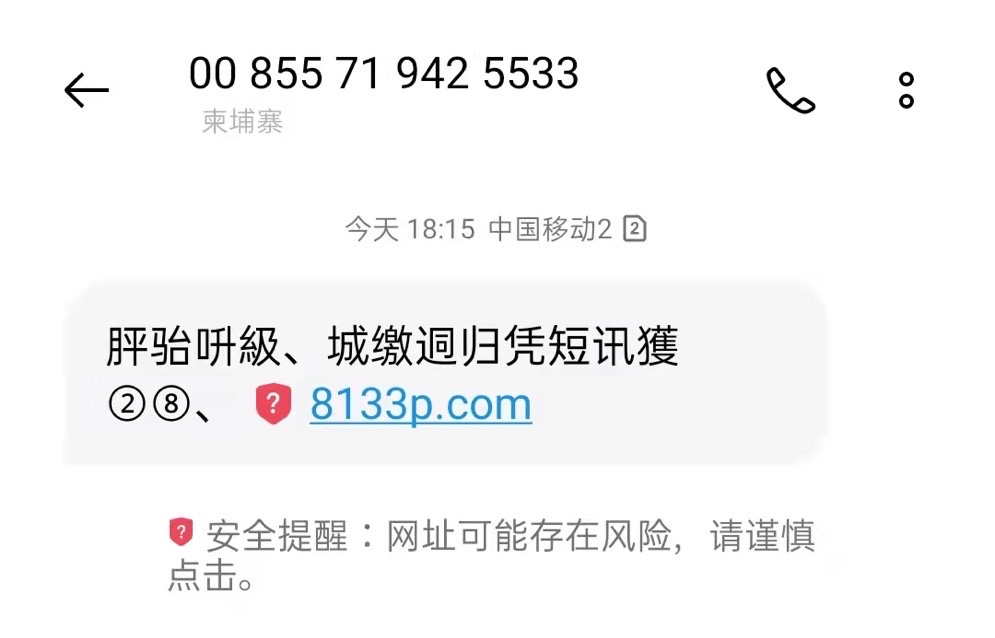Go back to the message list

(86, 91)
